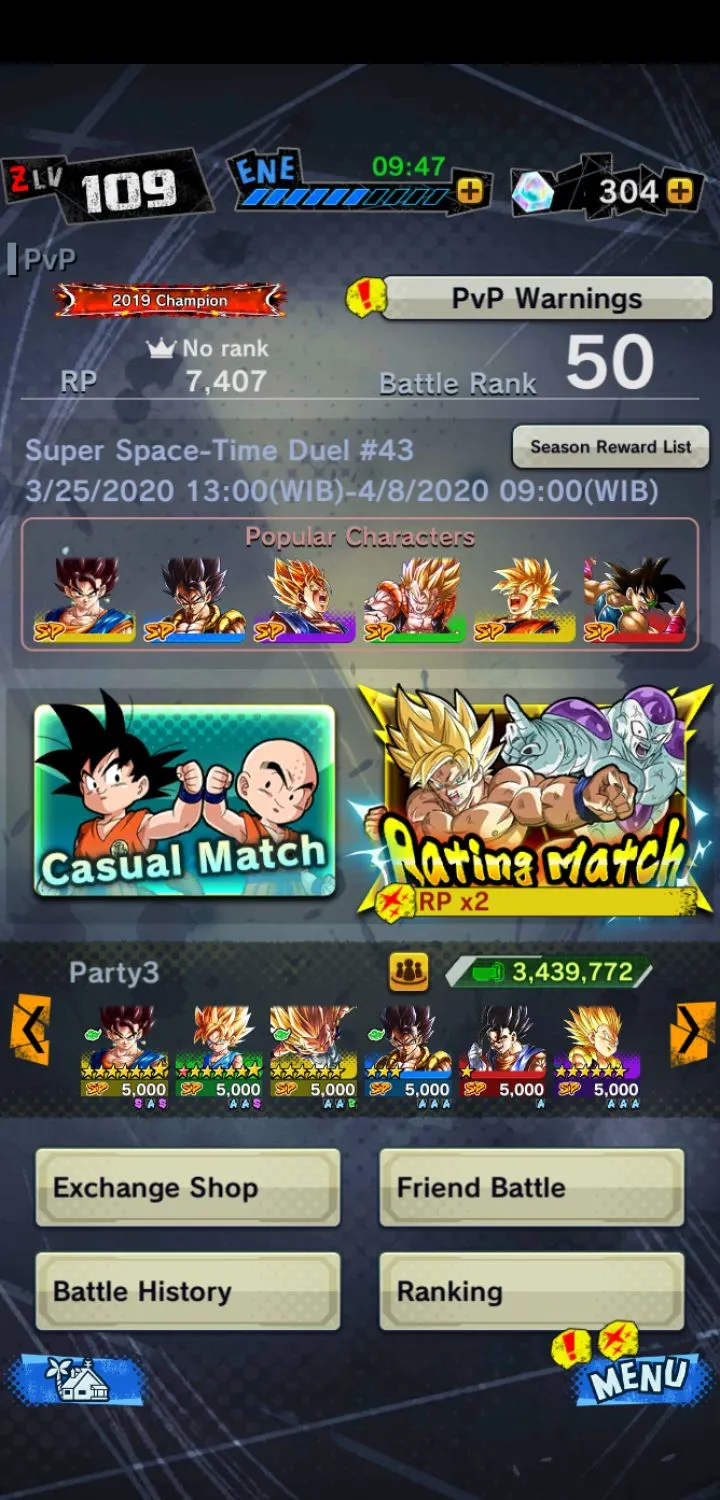Image resolution: width=720 pixels, height=1500 pixels.
Task: Open PvP Warnings
Action: (546, 298)
